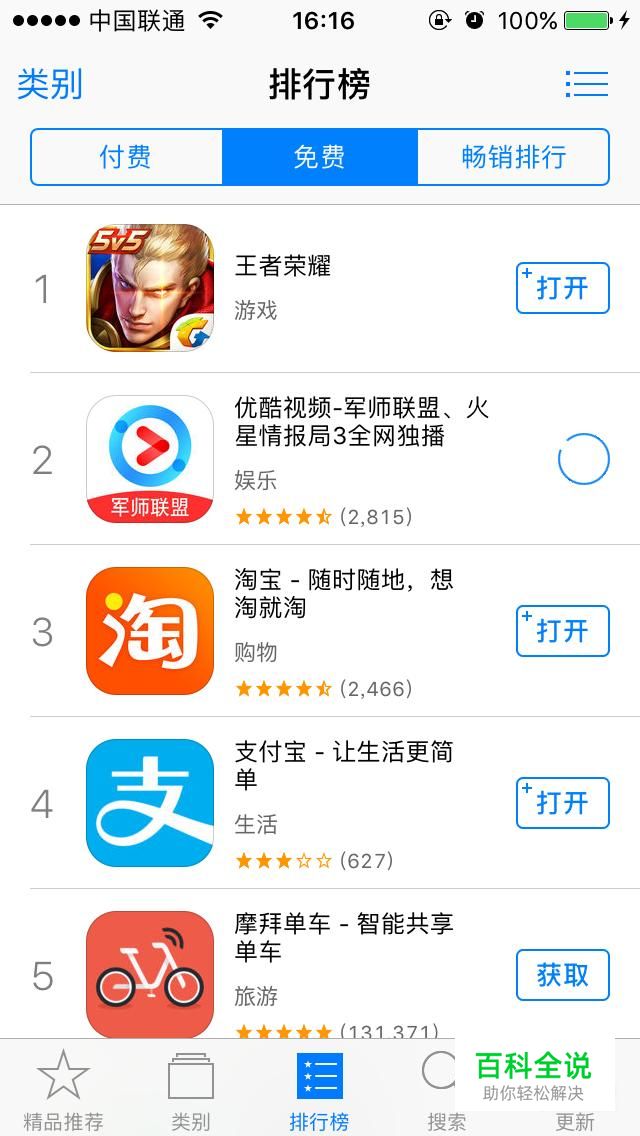The height and width of the screenshot is (1136, 640).
Task: Switch to the 付费 paid segment
Action: (126, 157)
